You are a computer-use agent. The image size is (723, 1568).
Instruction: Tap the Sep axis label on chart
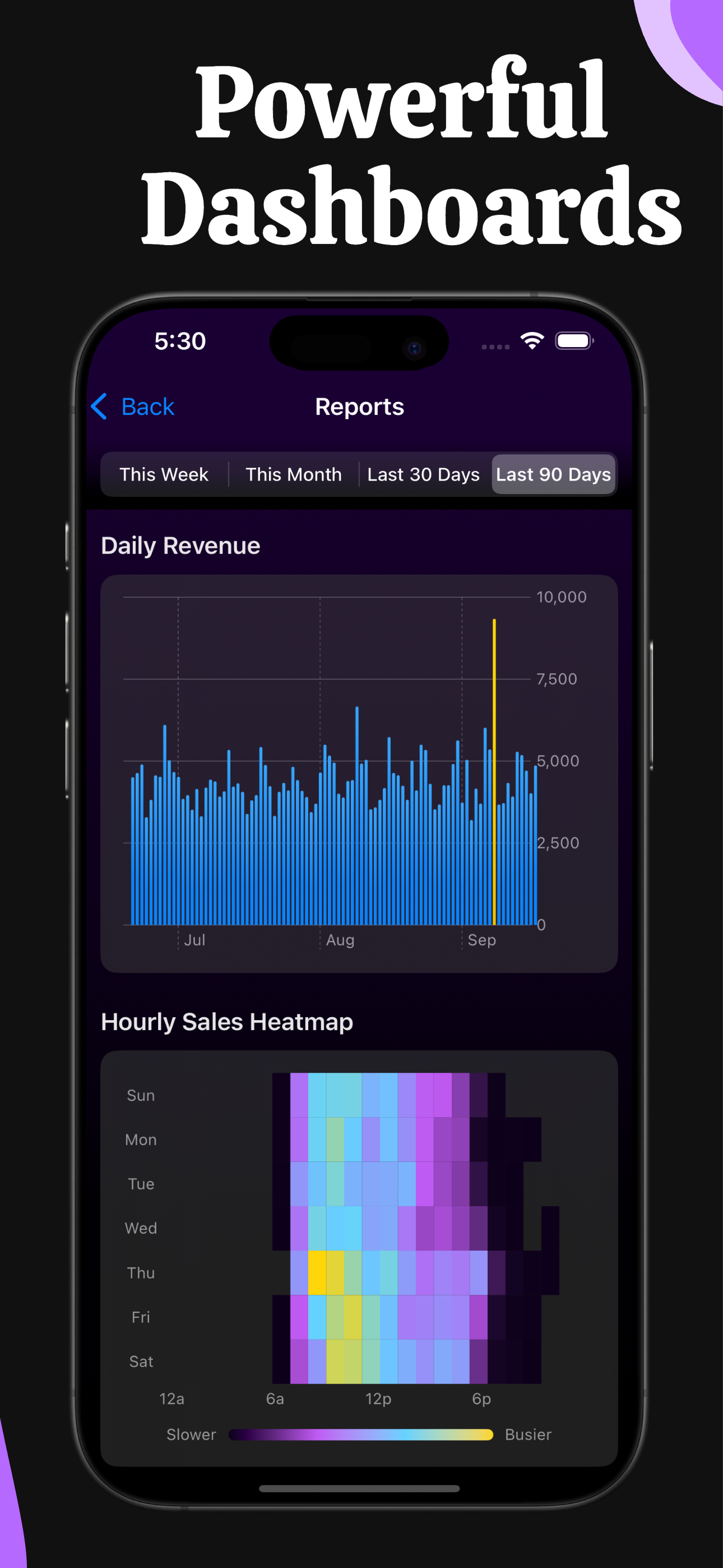pos(482,940)
